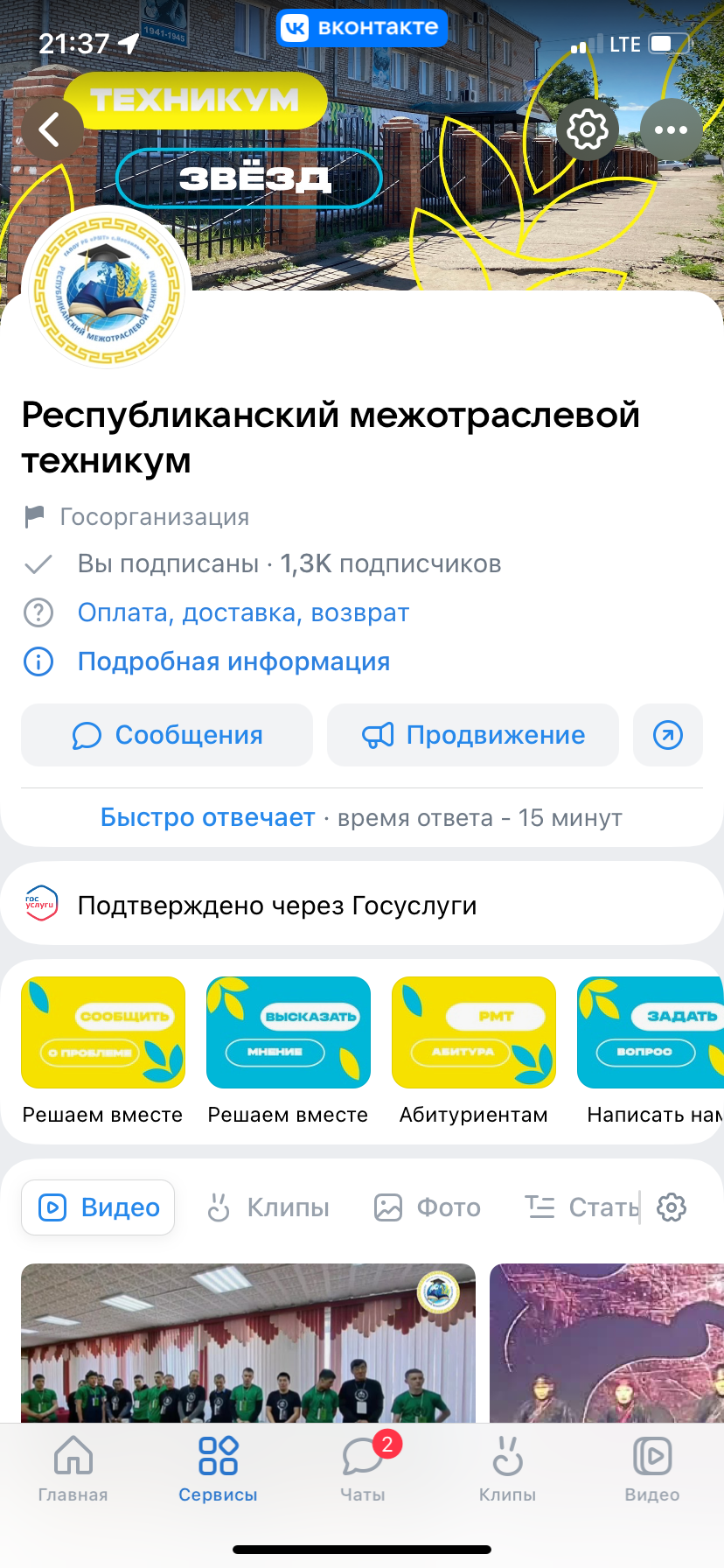This screenshot has width=724, height=1568.
Task: Open the three-dot overflow menu
Action: [671, 130]
